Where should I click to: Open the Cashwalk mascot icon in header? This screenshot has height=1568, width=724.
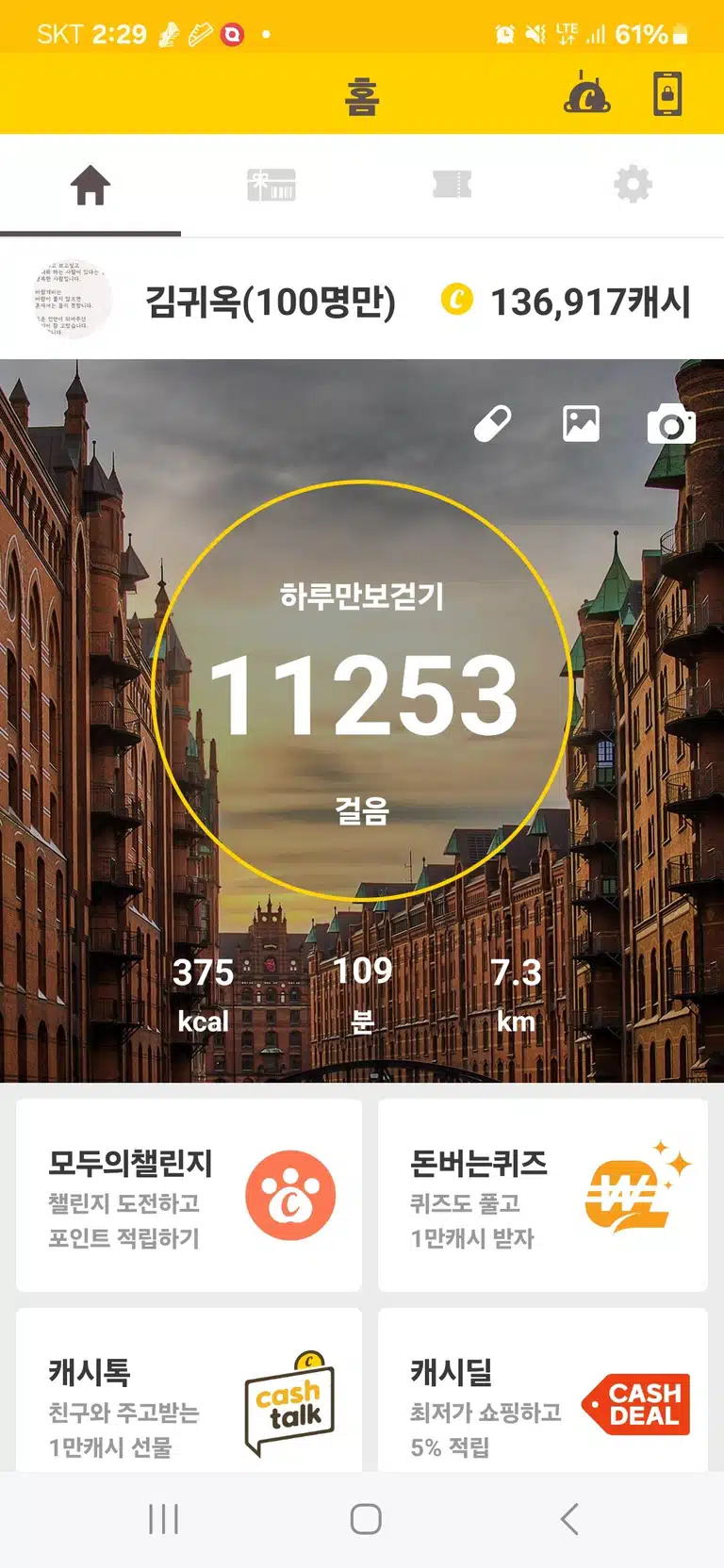click(586, 93)
